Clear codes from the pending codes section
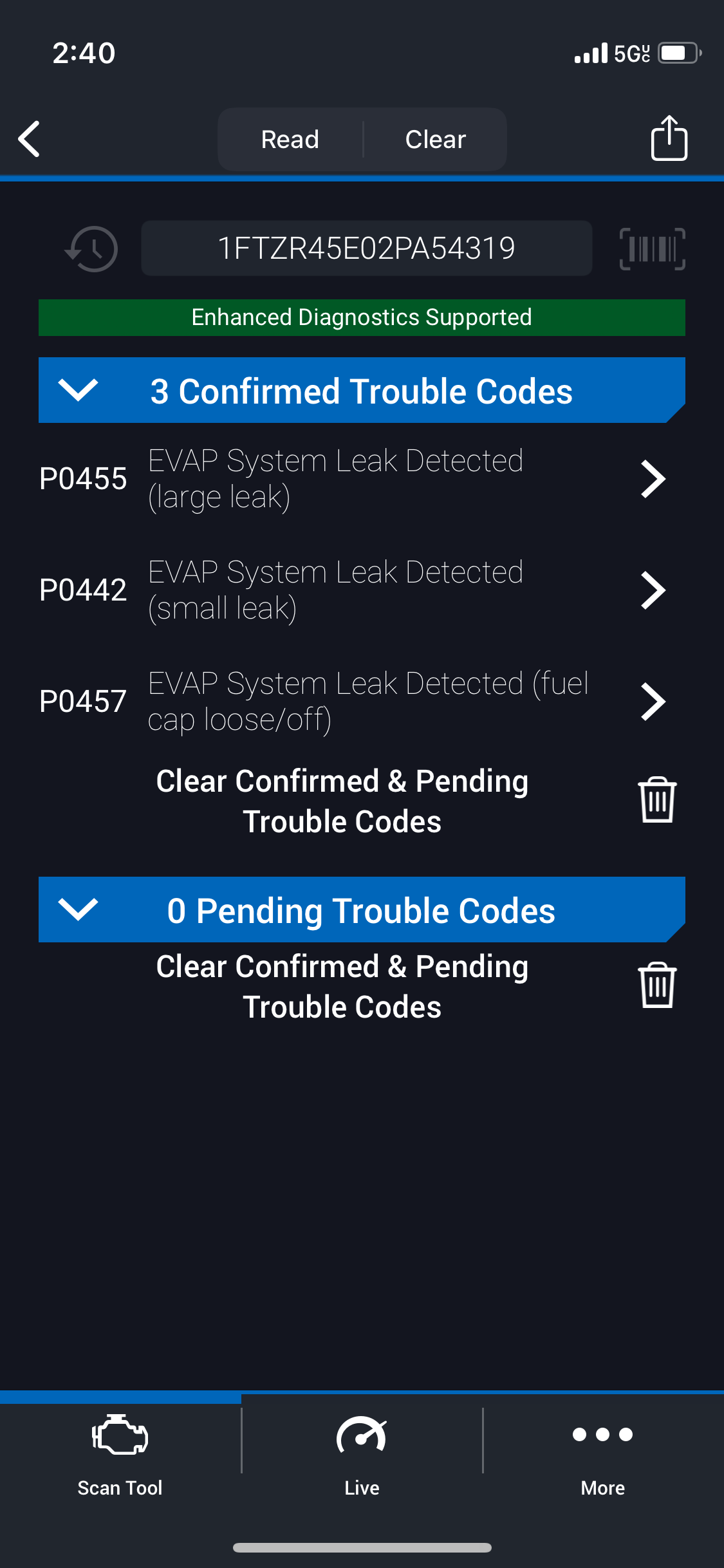 coord(656,985)
